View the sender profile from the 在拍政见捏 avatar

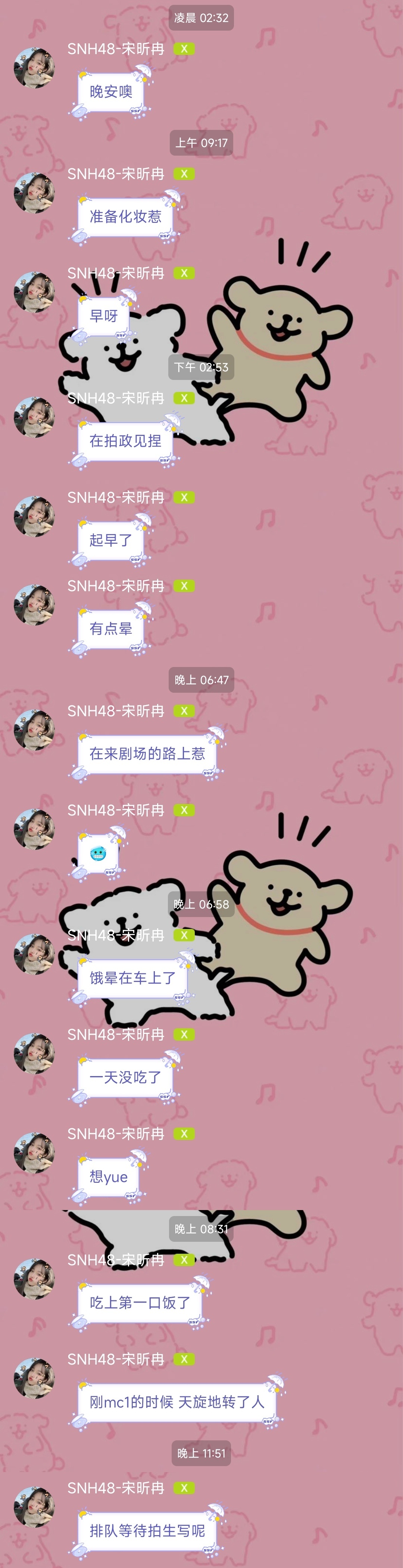point(34,417)
